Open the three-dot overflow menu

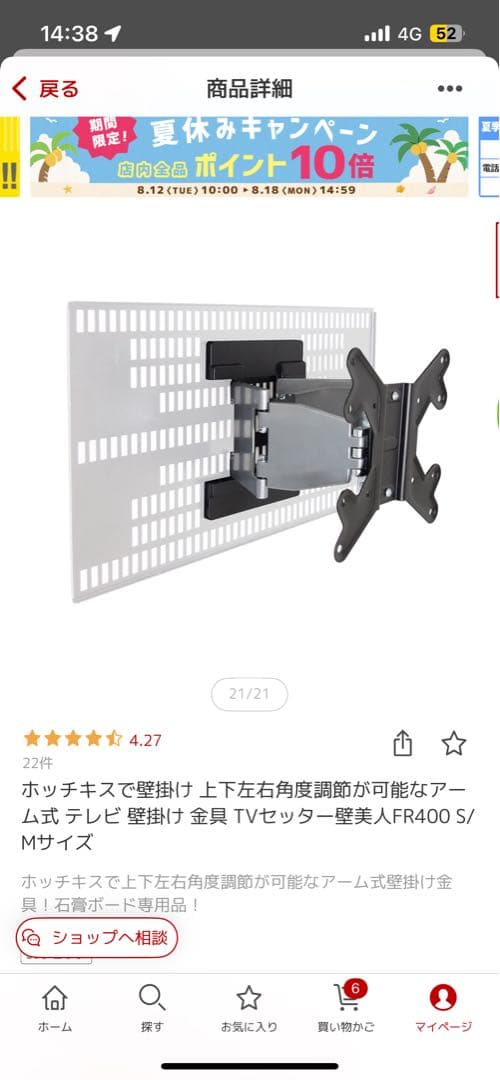click(450, 89)
